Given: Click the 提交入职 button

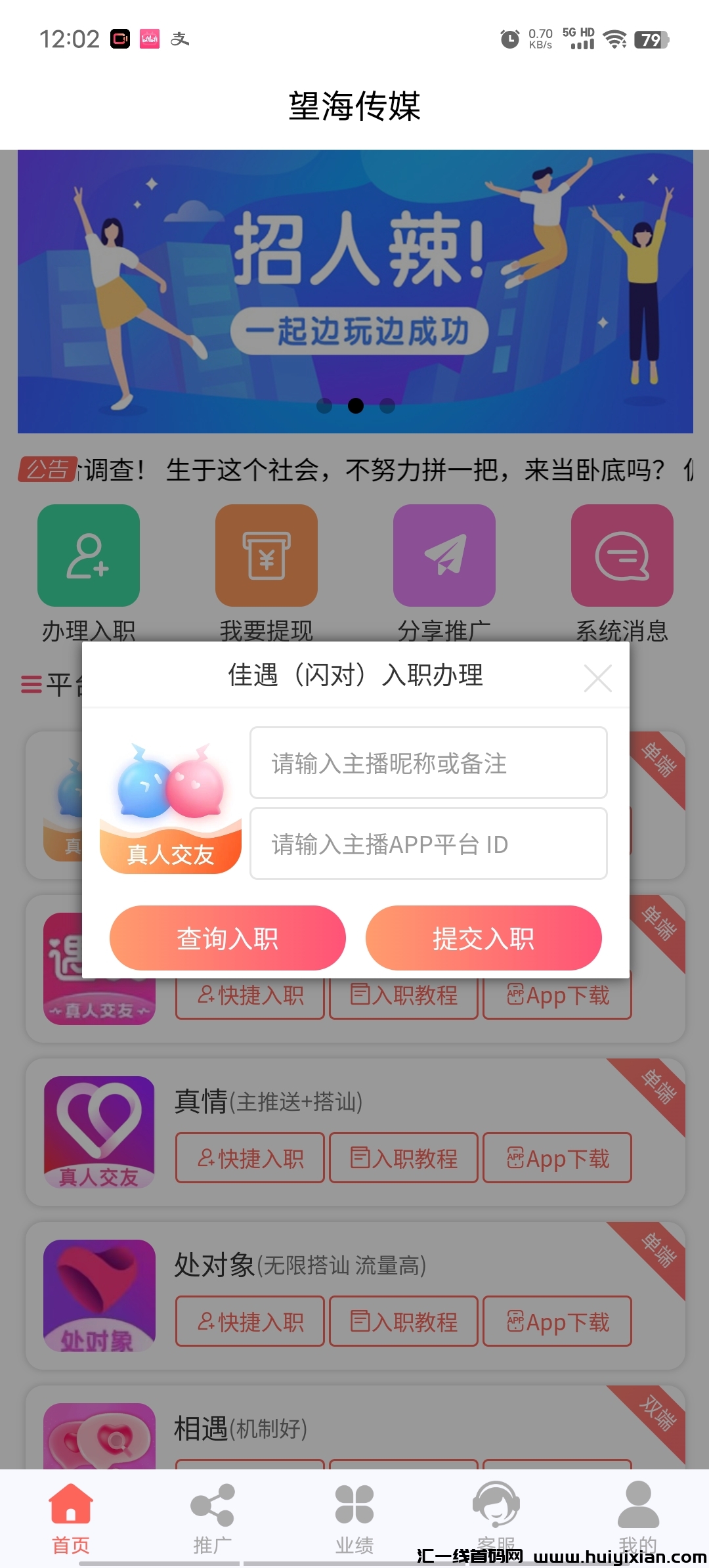Looking at the screenshot, I should pyautogui.click(x=484, y=938).
